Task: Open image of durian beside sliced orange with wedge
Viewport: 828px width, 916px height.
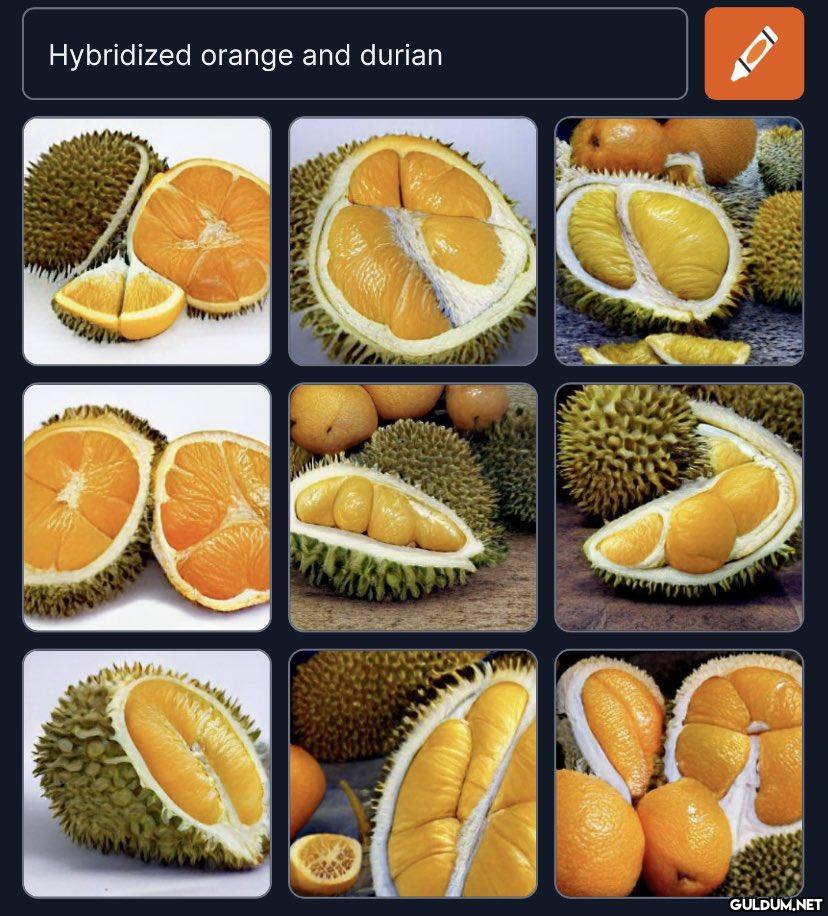Action: (147, 241)
